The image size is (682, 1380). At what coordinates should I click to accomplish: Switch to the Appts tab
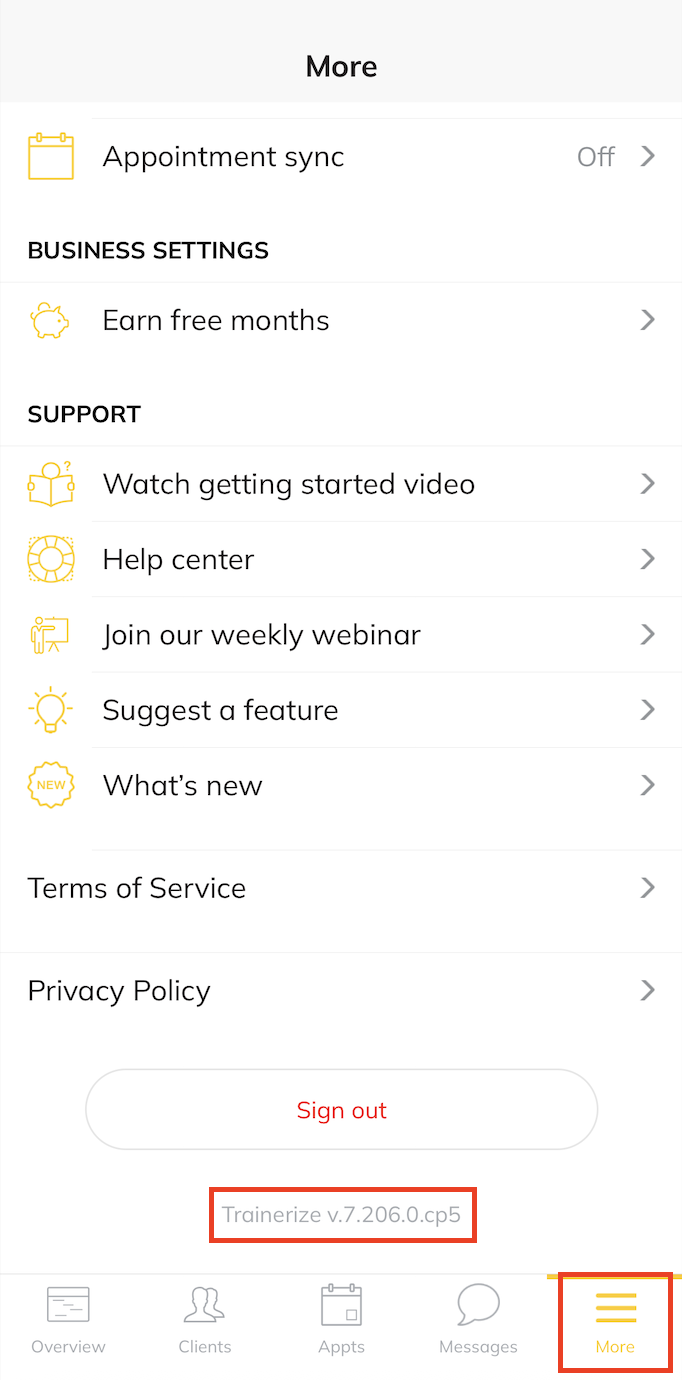coord(341,1320)
